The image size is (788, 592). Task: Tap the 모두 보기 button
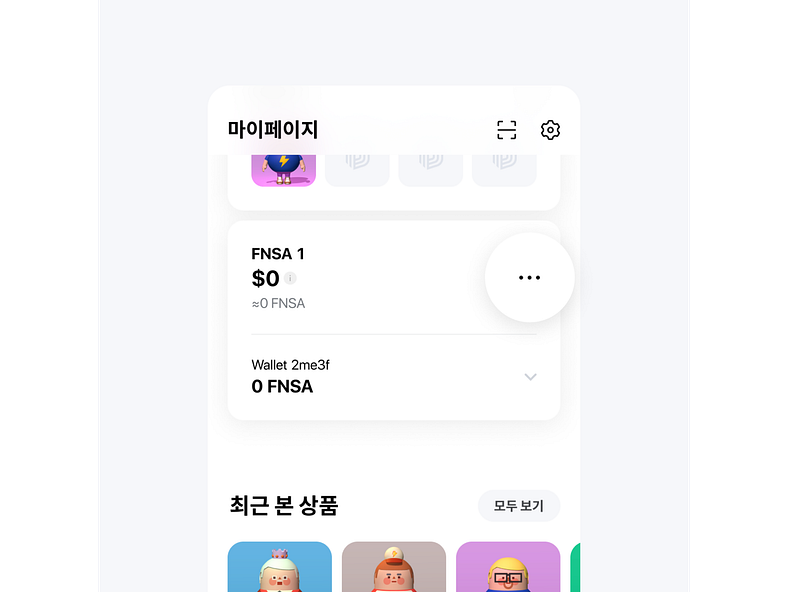518,506
